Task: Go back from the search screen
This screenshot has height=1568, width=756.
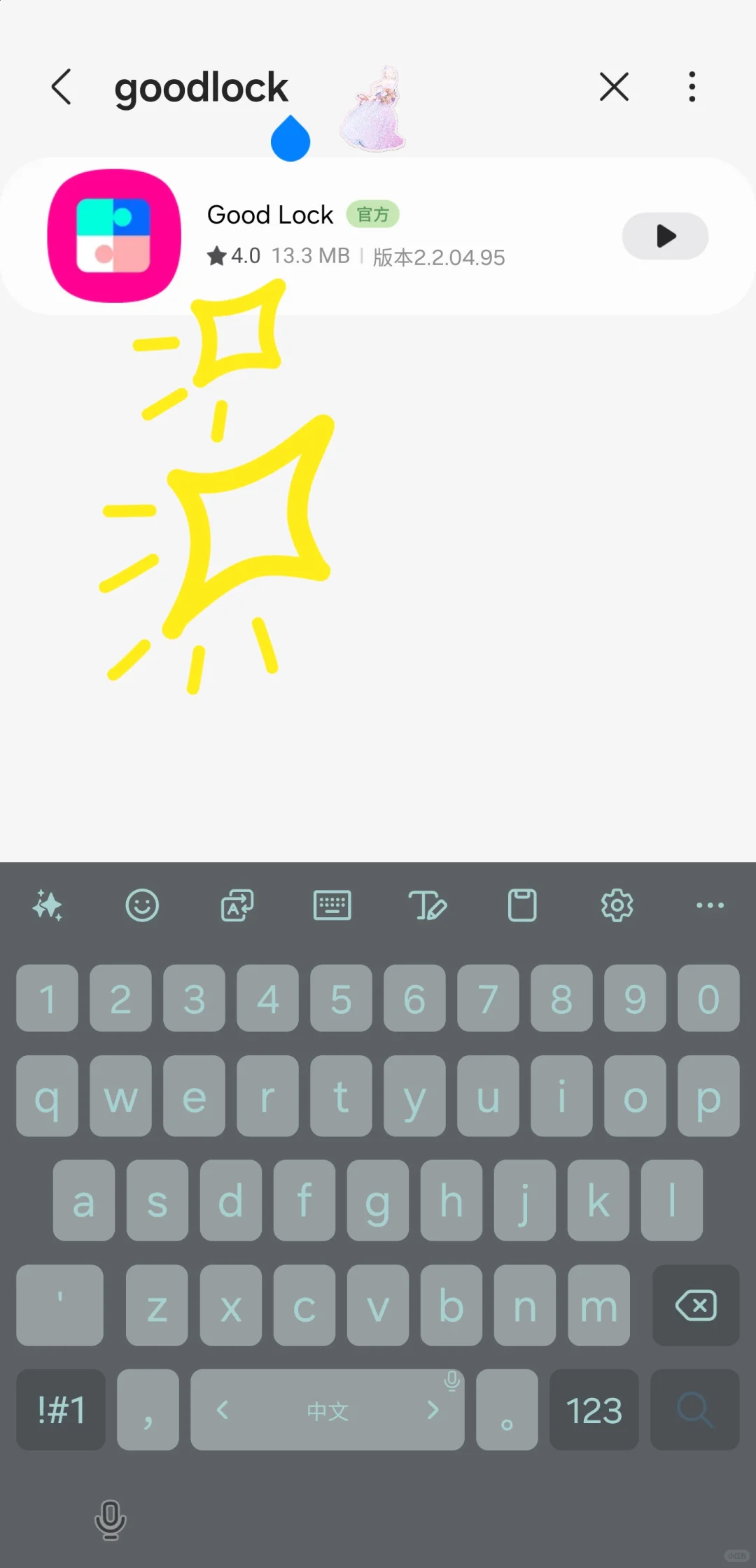Action: click(62, 87)
